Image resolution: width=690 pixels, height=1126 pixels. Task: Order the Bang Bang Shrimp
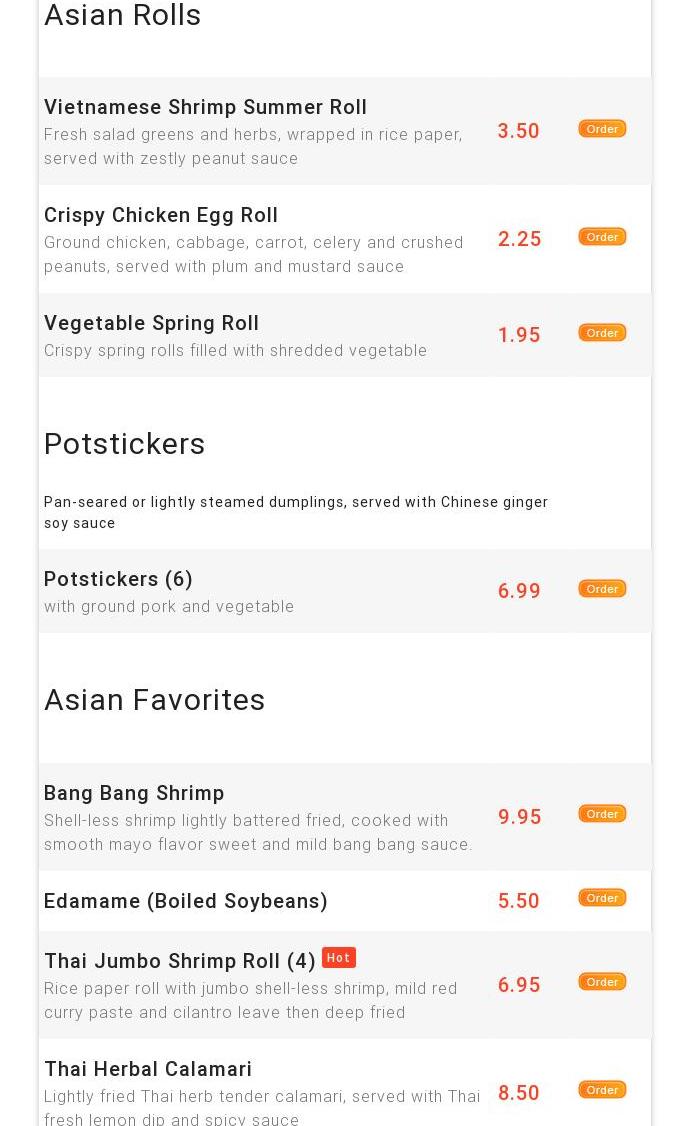602,814
